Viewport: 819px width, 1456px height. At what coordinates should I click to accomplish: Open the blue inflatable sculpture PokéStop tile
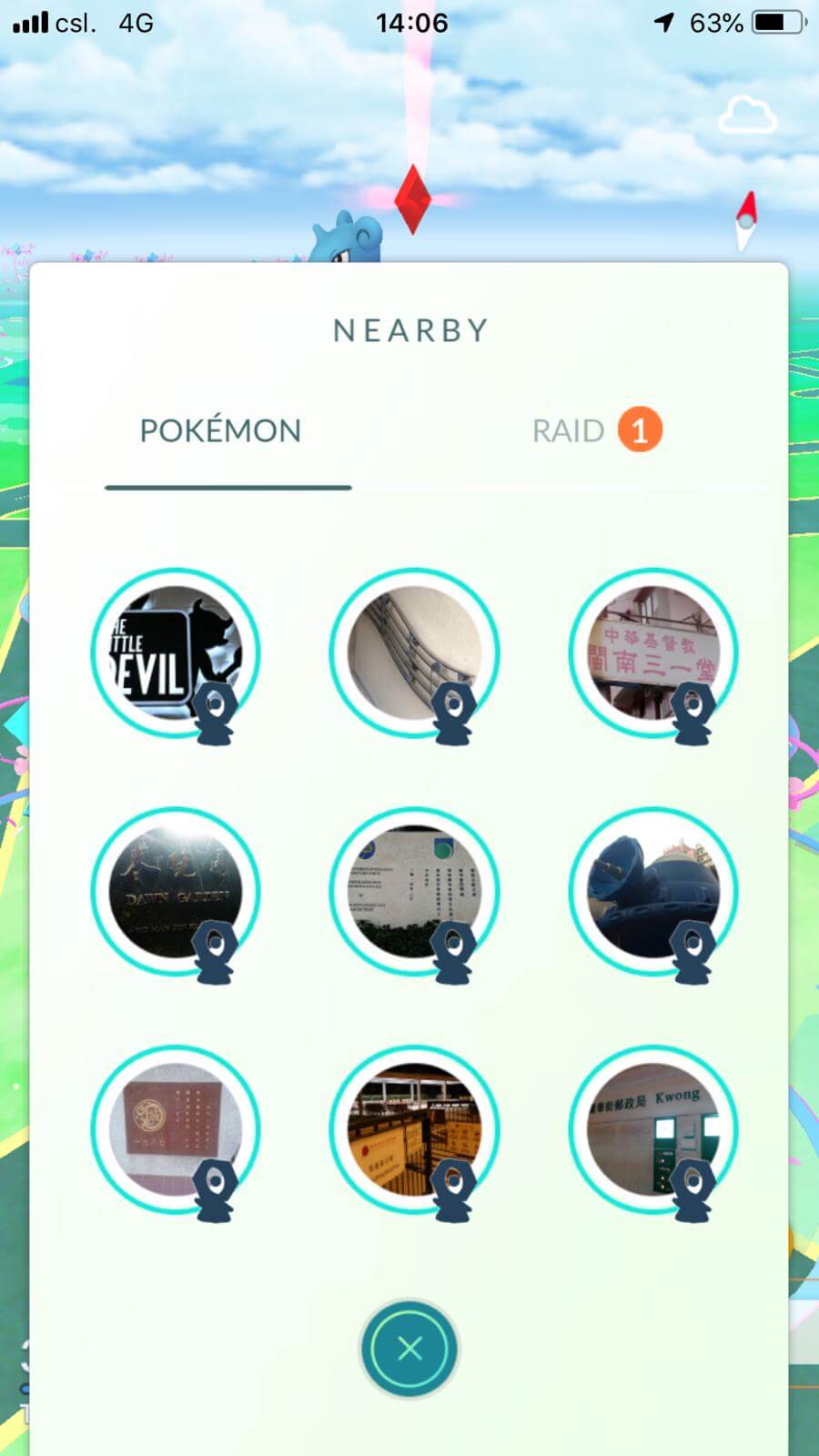coord(652,891)
